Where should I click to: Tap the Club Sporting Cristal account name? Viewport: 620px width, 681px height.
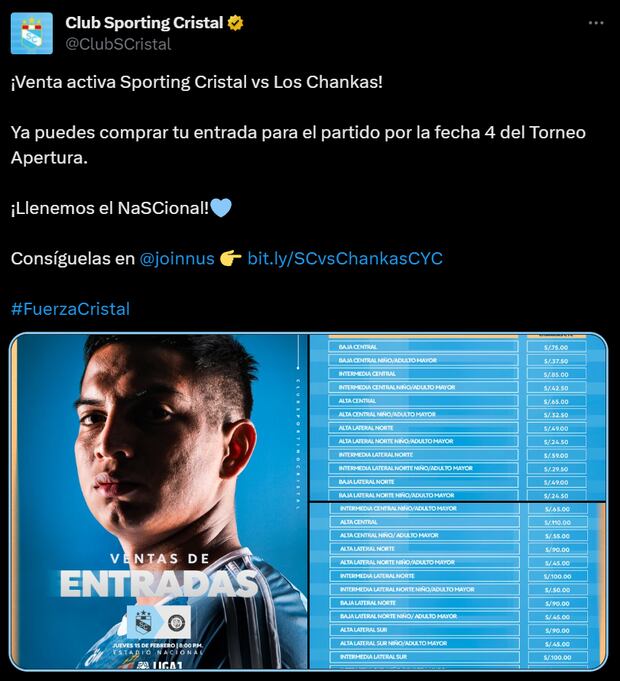[144, 22]
